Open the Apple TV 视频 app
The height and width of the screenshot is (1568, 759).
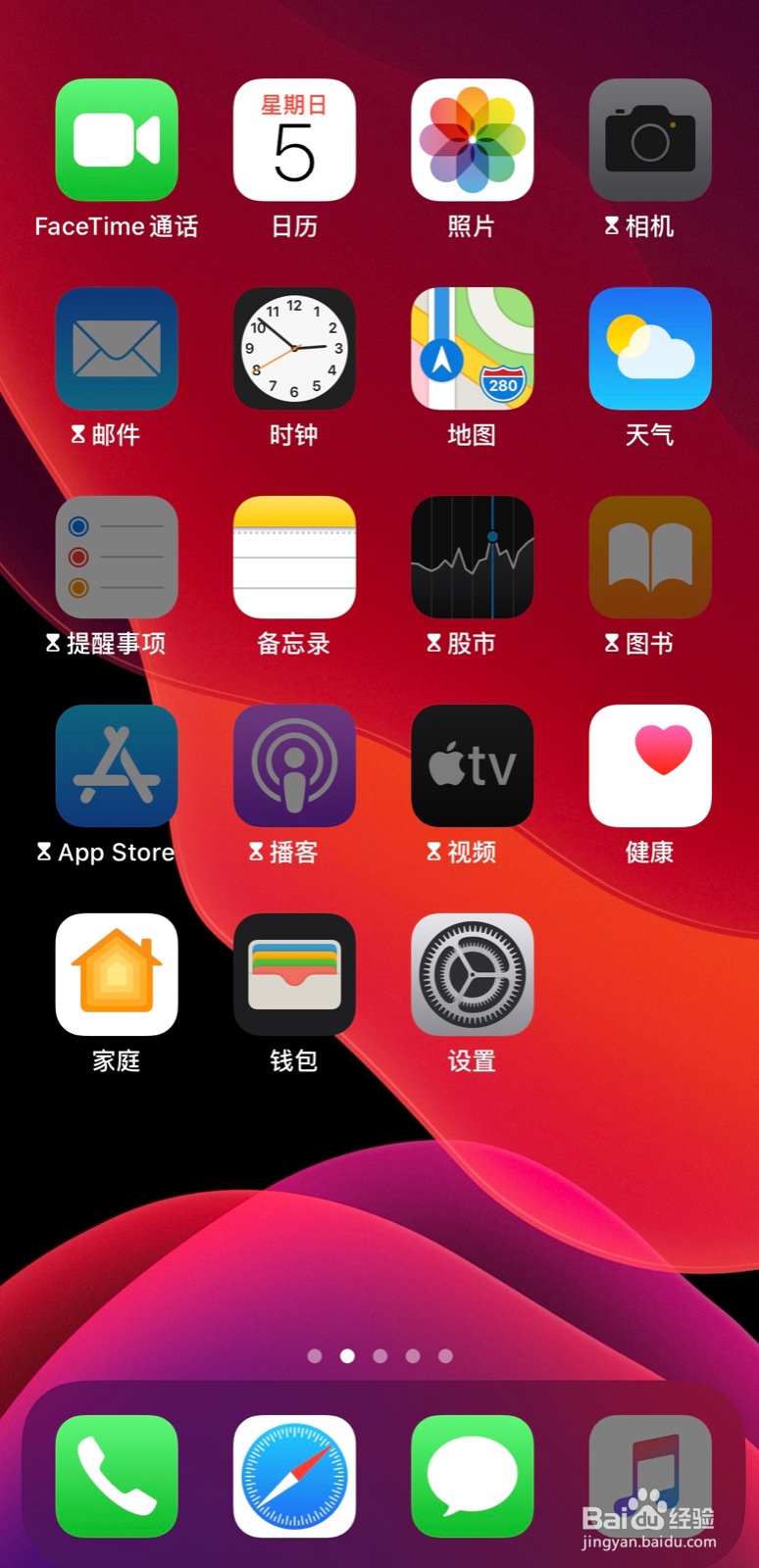pos(472,765)
